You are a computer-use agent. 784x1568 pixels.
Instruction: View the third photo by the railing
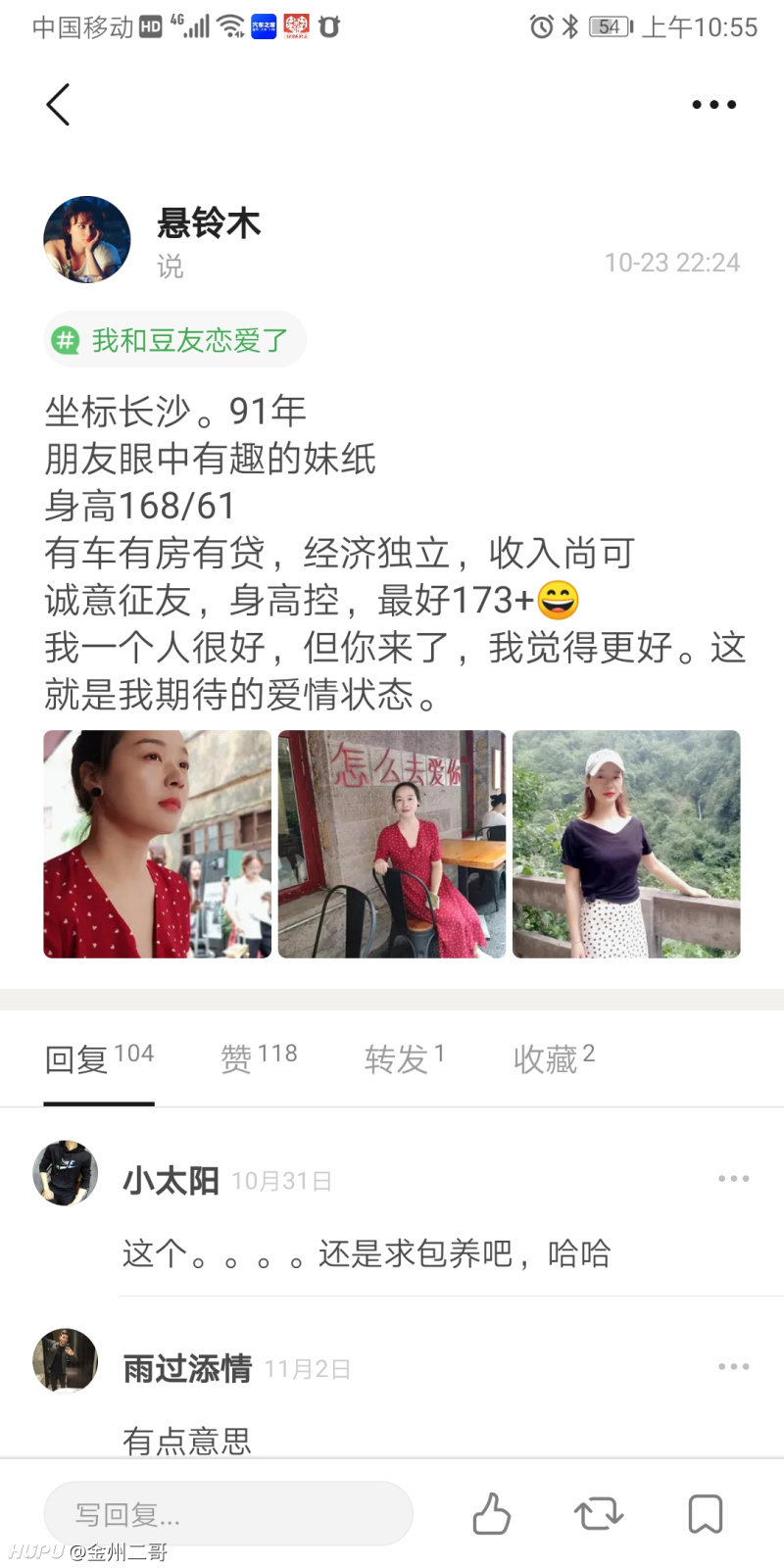[x=626, y=844]
